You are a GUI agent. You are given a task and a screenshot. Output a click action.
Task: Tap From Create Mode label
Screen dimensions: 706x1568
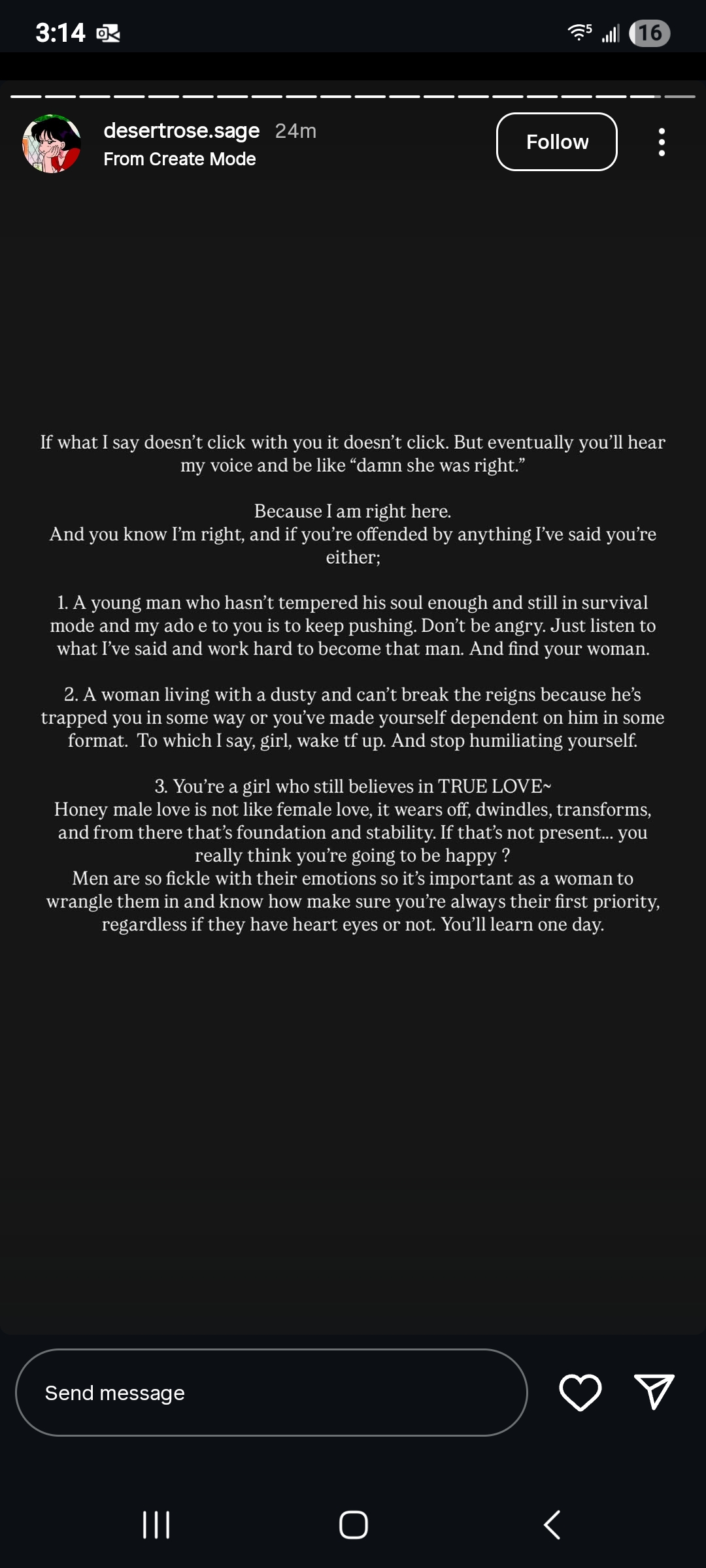(180, 159)
